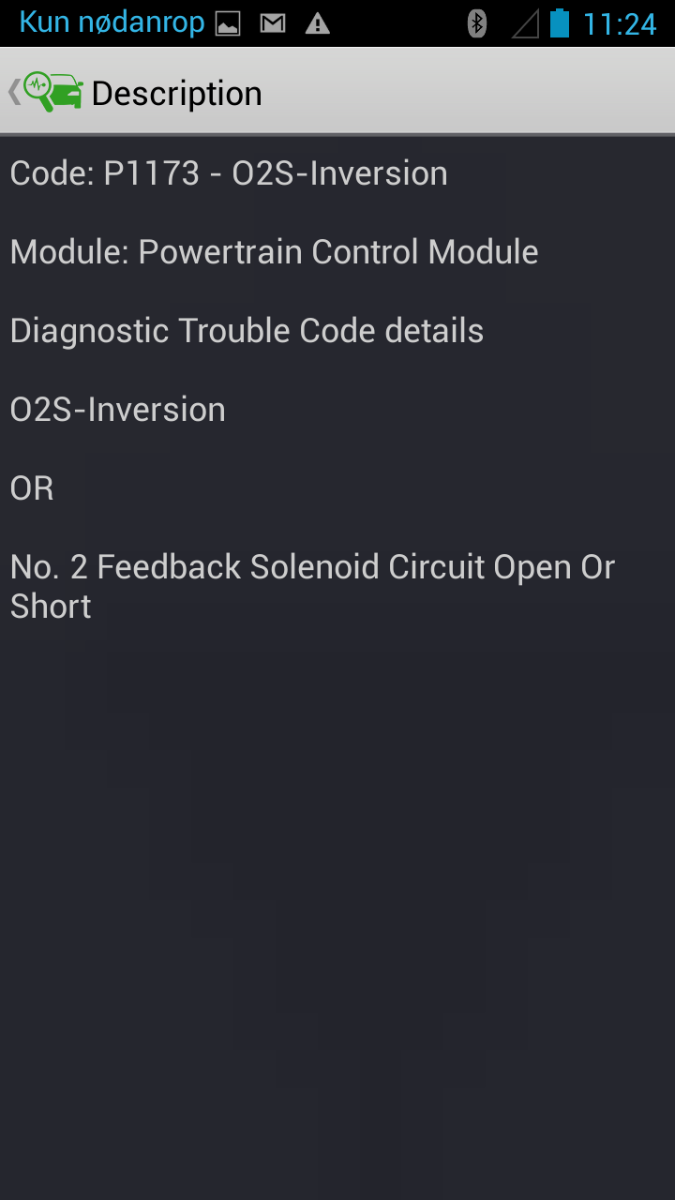
Task: Go back using the app icon arrow
Action: (x=45, y=92)
